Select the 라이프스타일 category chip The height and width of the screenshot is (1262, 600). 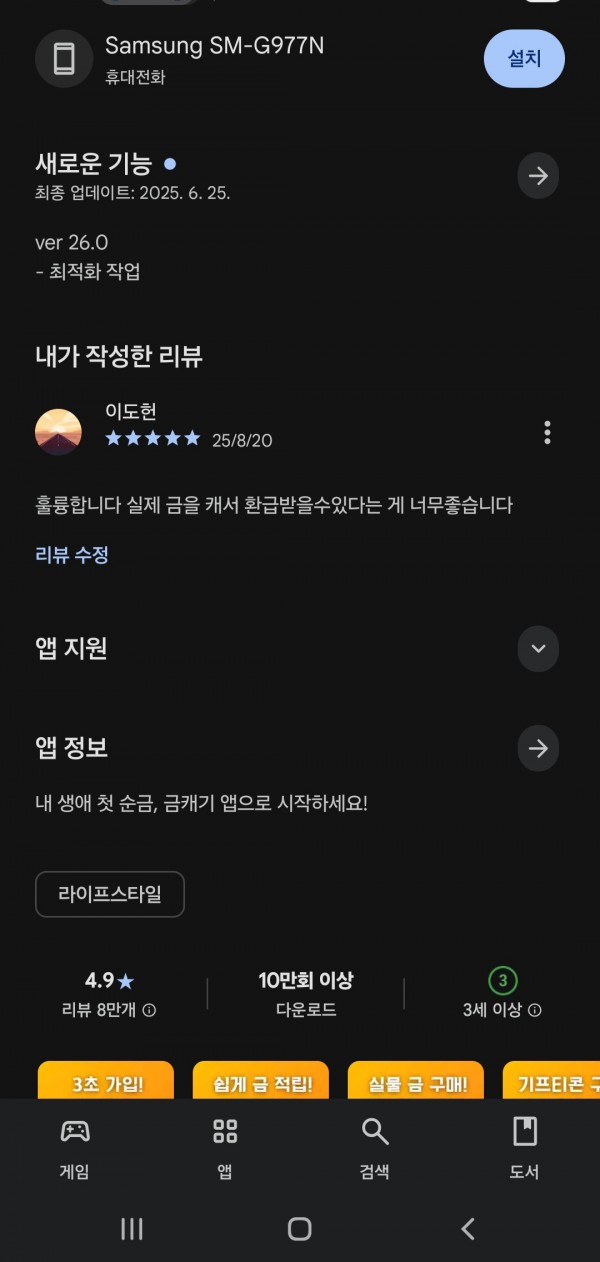click(x=110, y=894)
